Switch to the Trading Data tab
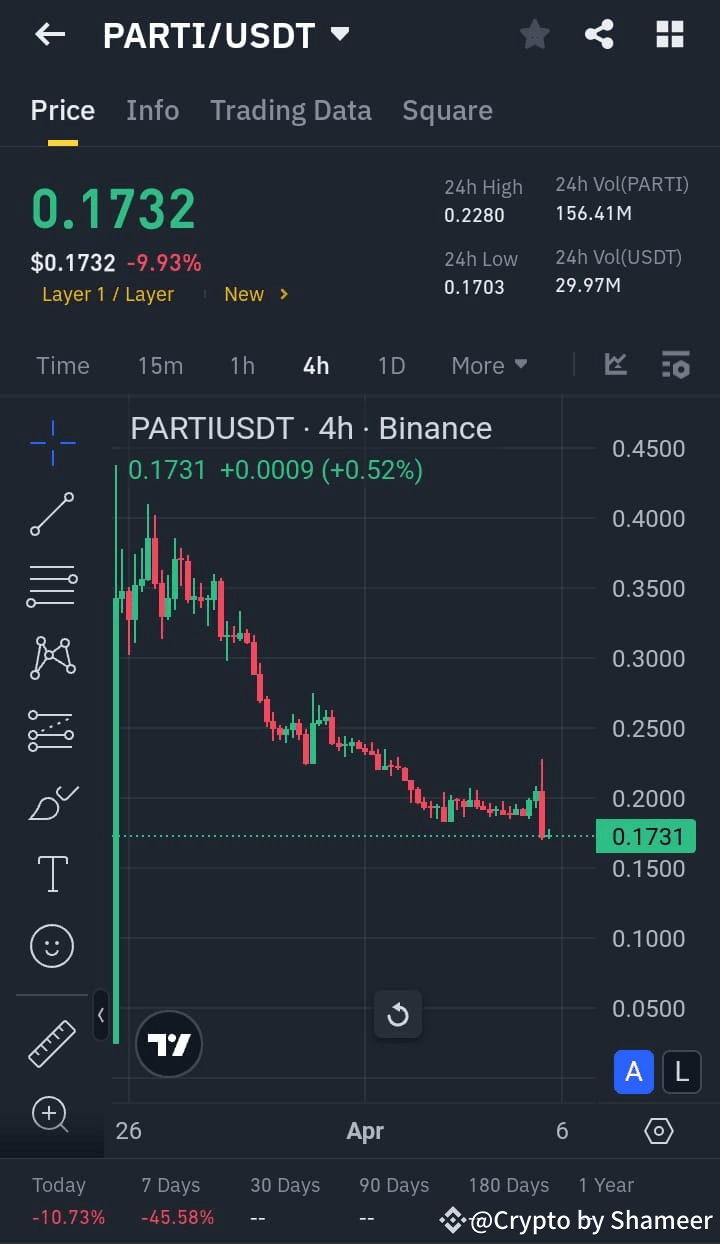Screen dimensions: 720x1244 coord(291,110)
